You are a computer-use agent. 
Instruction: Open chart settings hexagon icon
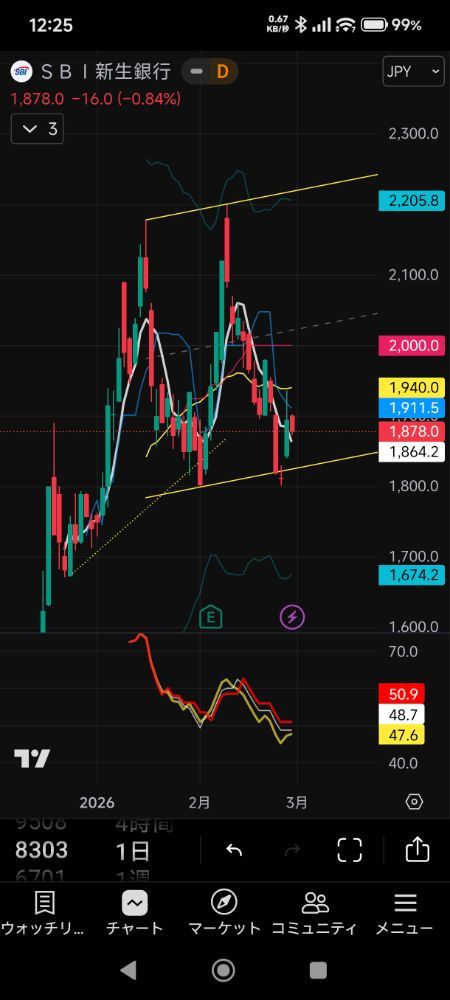pyautogui.click(x=414, y=802)
